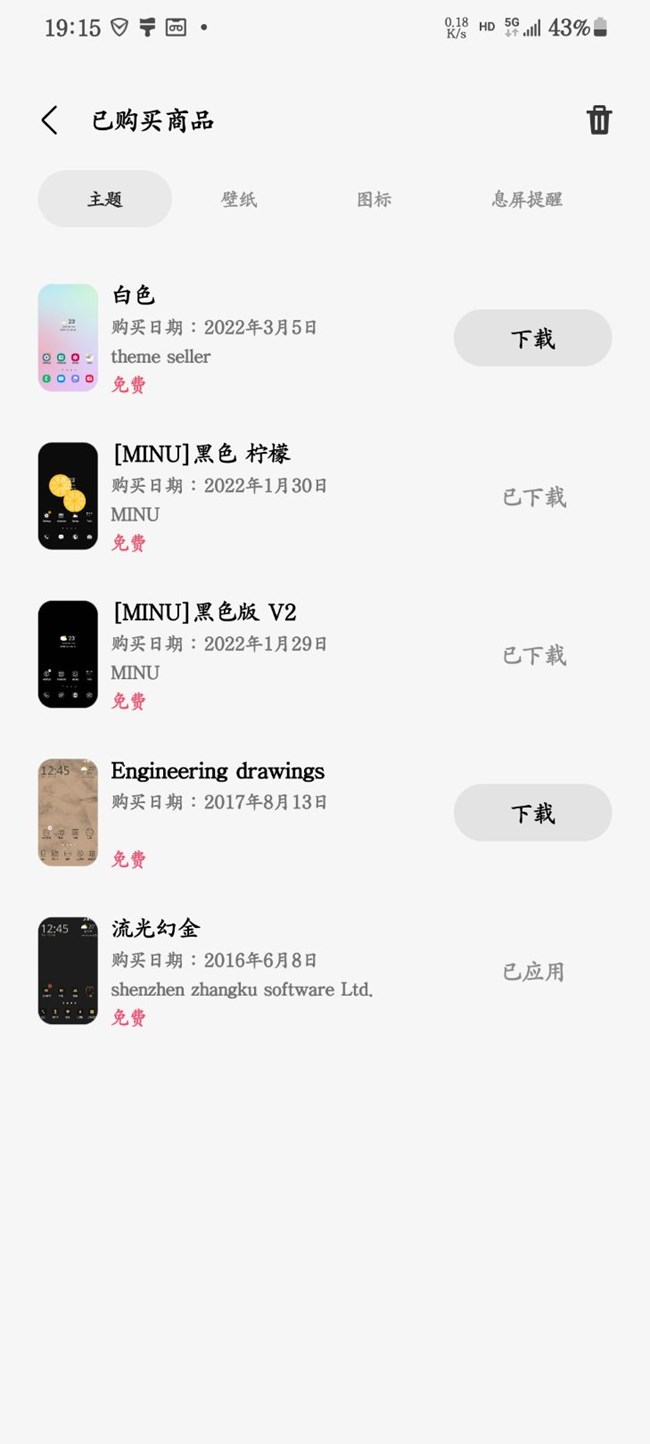Download the 白色 theme
650x1444 pixels.
click(532, 338)
